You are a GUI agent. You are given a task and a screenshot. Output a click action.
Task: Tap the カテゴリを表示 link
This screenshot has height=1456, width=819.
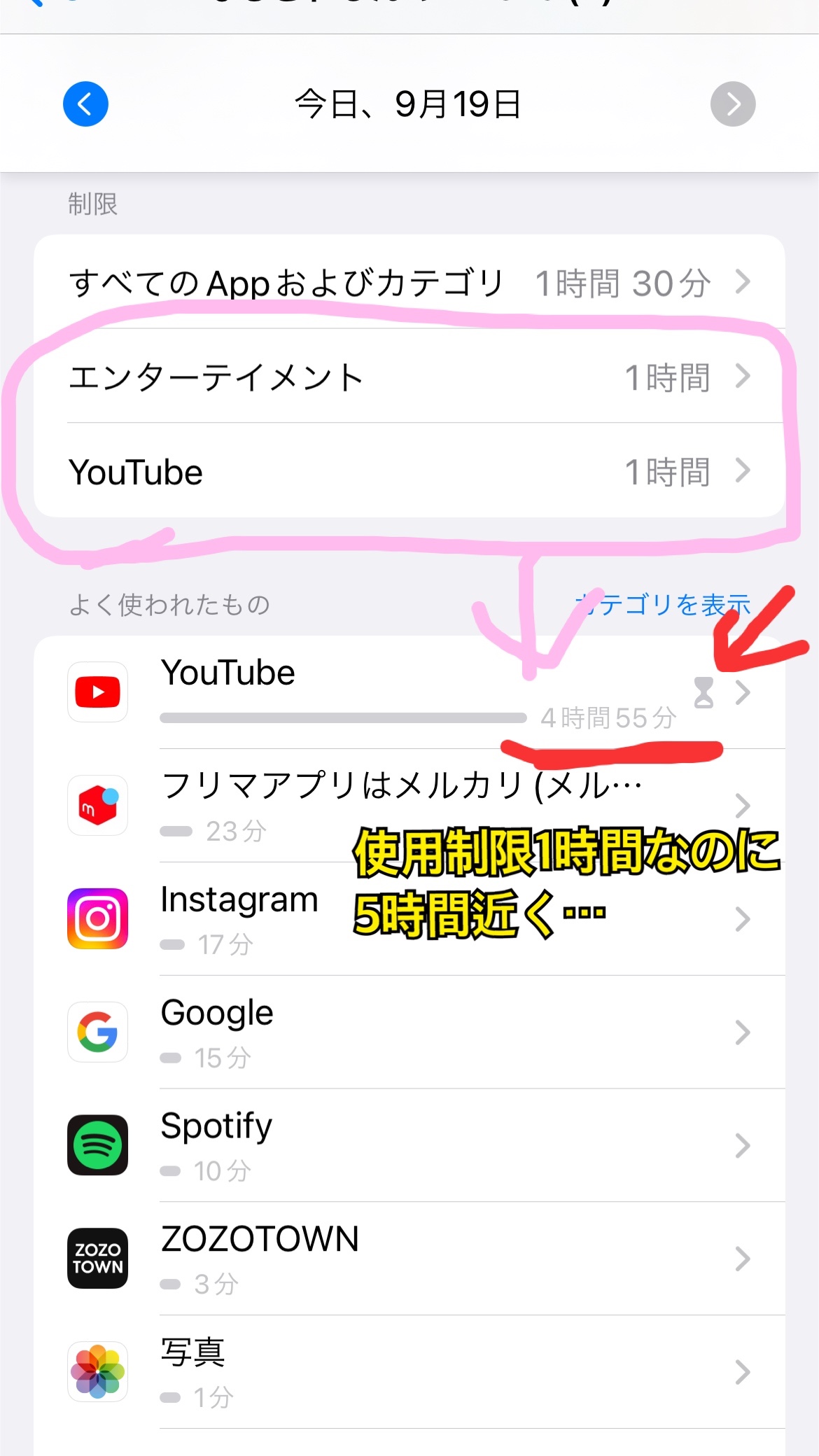(664, 605)
